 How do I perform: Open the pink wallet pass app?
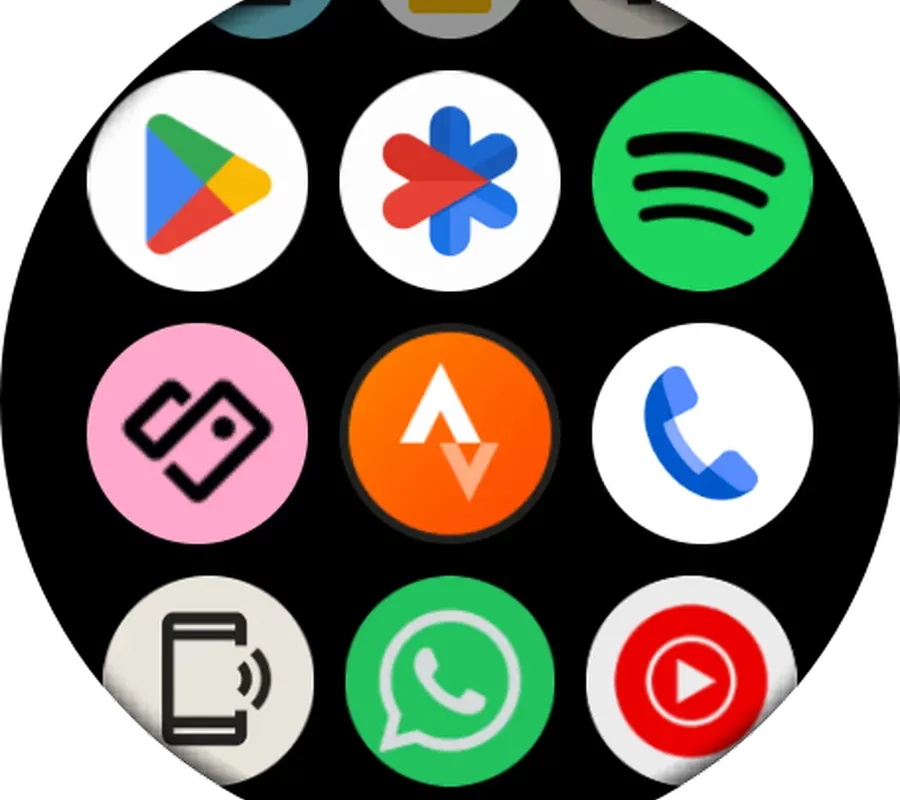coord(197,433)
